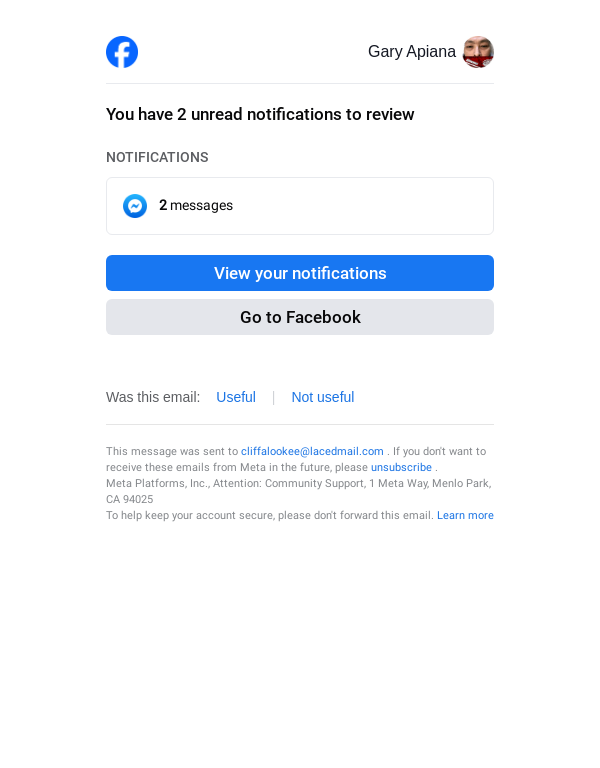The image size is (600, 768).
Task: Tap the cliffalookee@lacedmail.com email link
Action: 312,451
